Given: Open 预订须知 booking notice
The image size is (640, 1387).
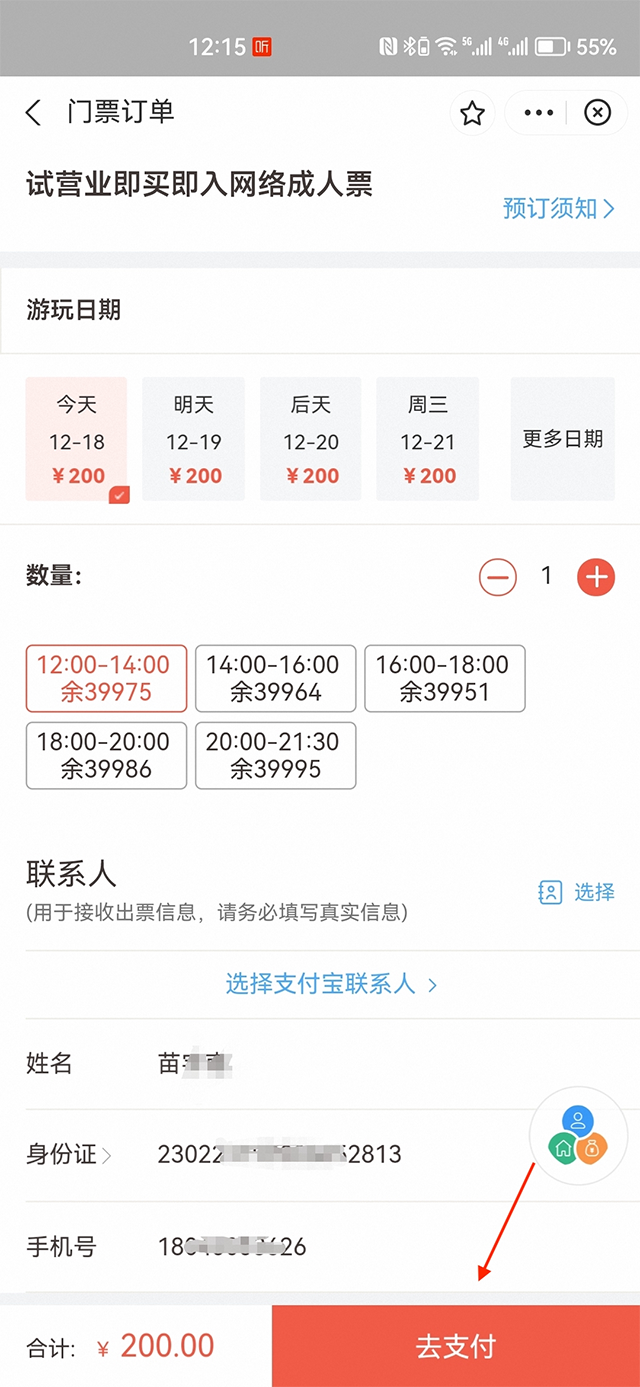Looking at the screenshot, I should (558, 208).
